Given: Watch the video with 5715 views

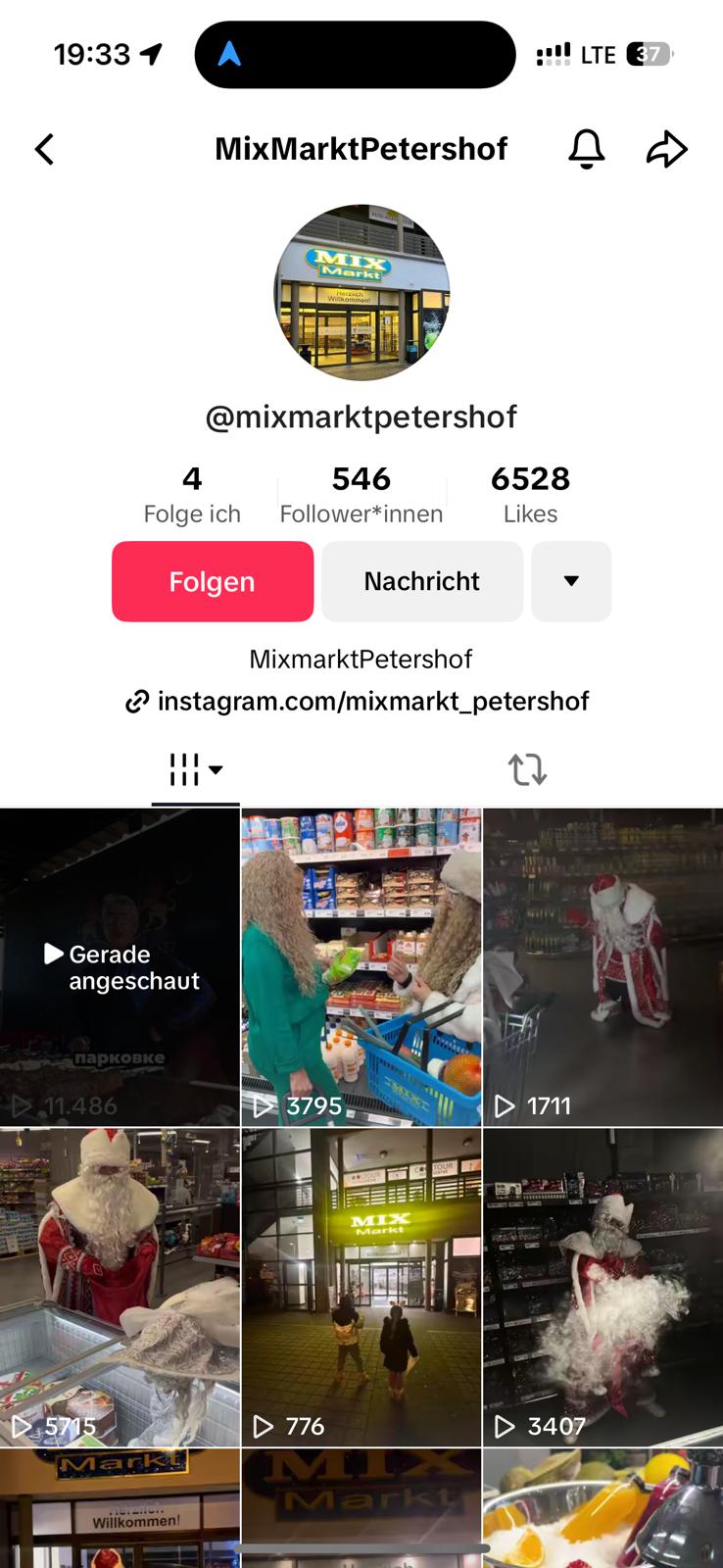Looking at the screenshot, I should tap(120, 1287).
